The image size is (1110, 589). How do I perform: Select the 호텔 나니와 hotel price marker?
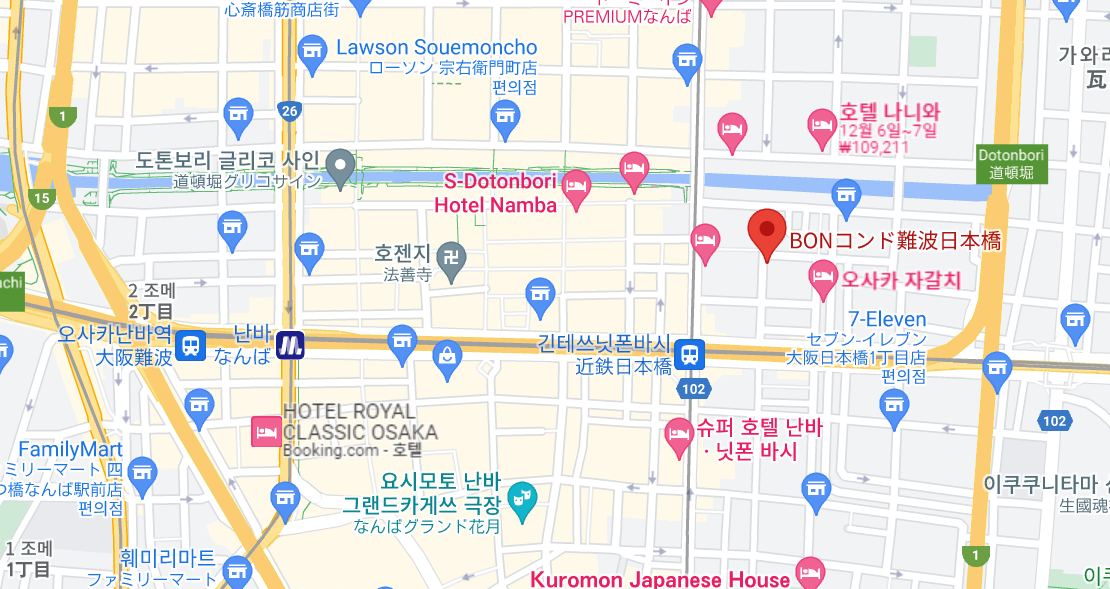tap(821, 124)
